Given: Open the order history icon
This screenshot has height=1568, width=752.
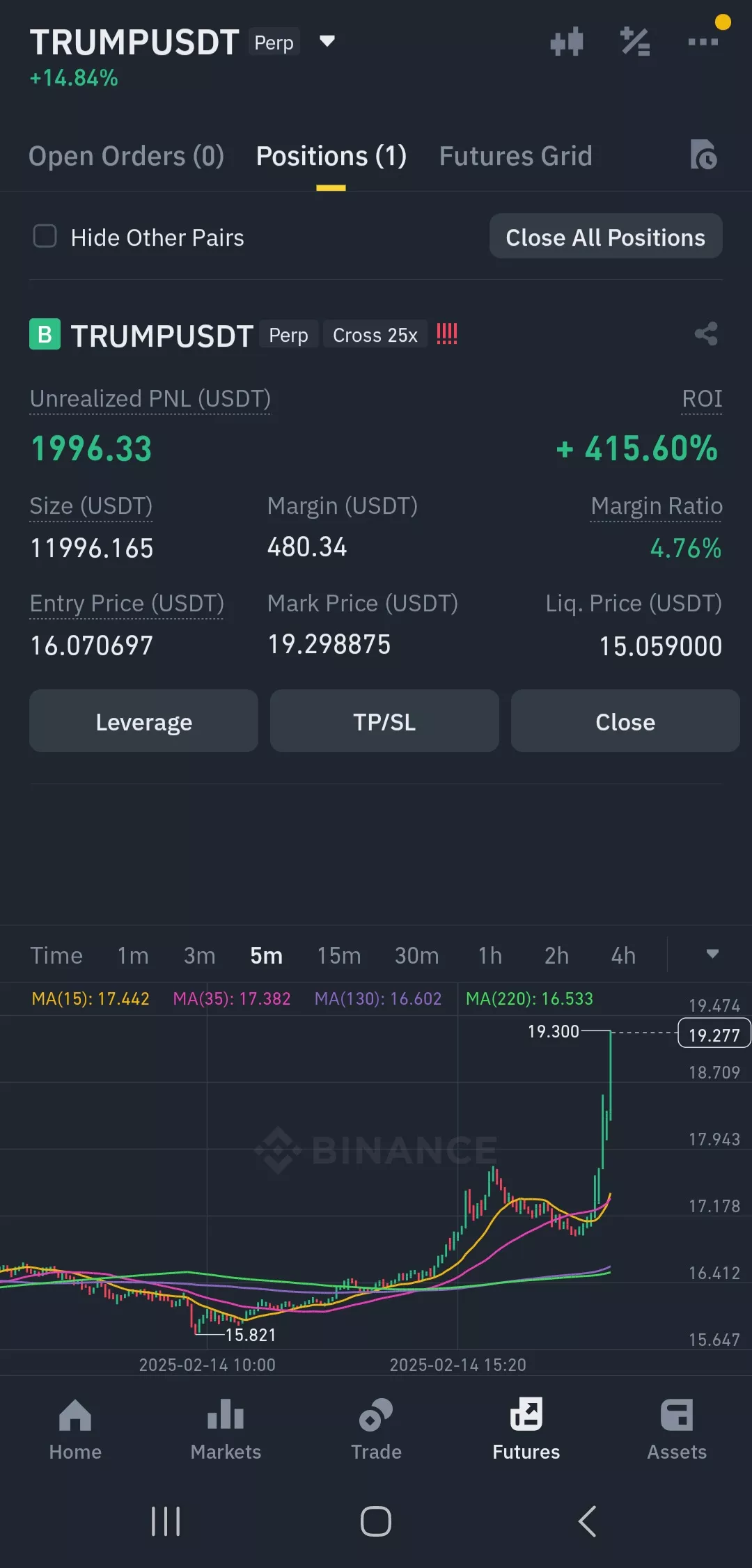Looking at the screenshot, I should (703, 155).
